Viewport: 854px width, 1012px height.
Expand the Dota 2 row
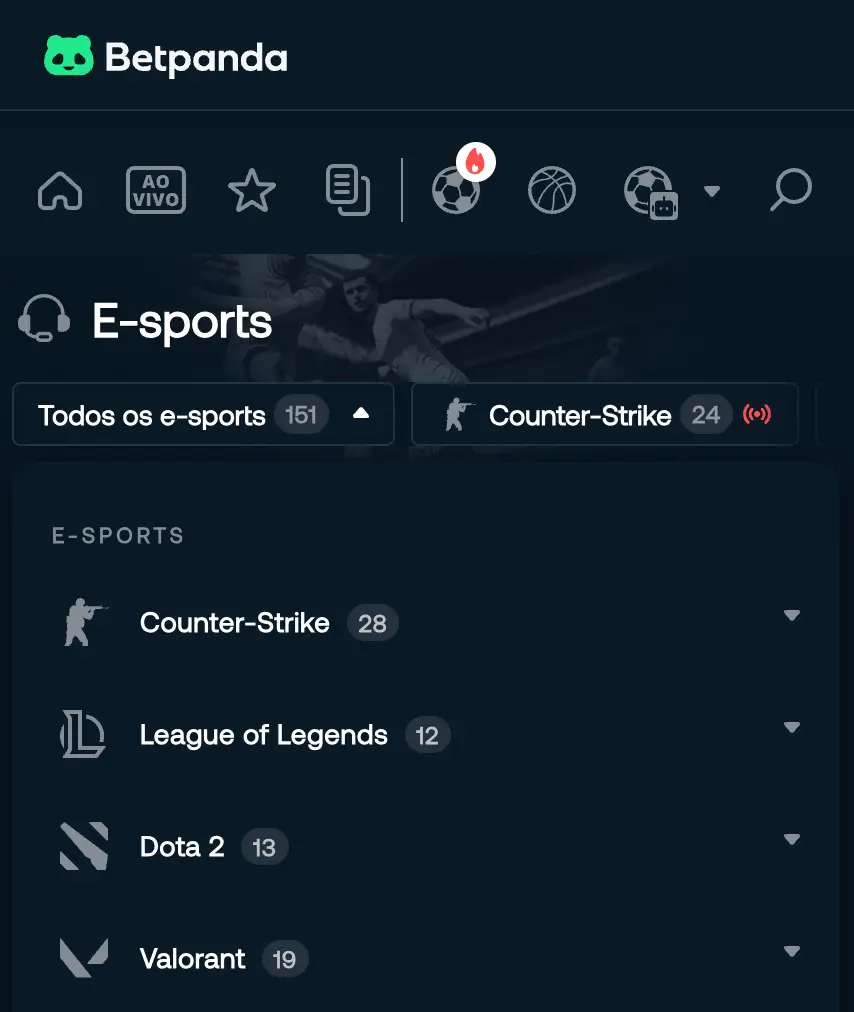point(792,840)
